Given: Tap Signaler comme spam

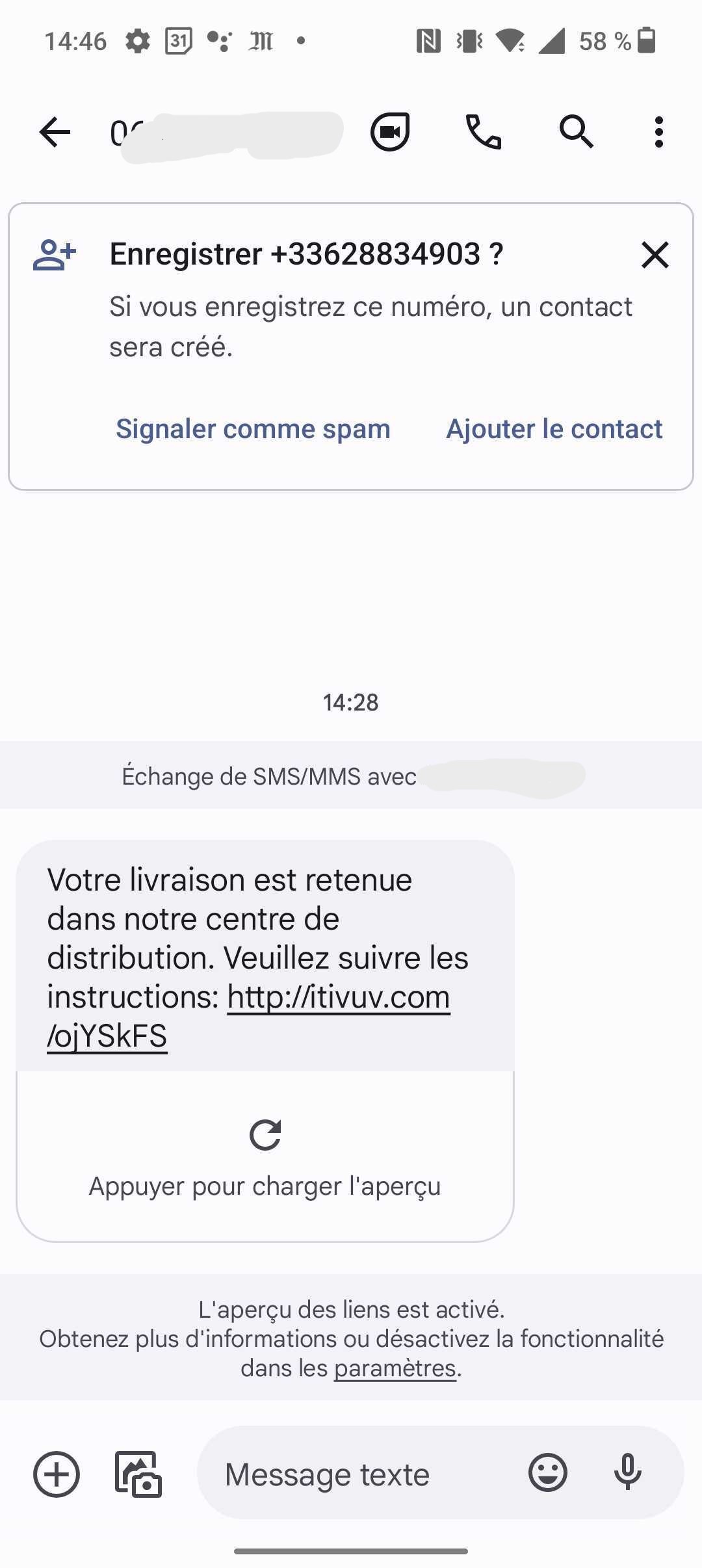Looking at the screenshot, I should point(253,429).
